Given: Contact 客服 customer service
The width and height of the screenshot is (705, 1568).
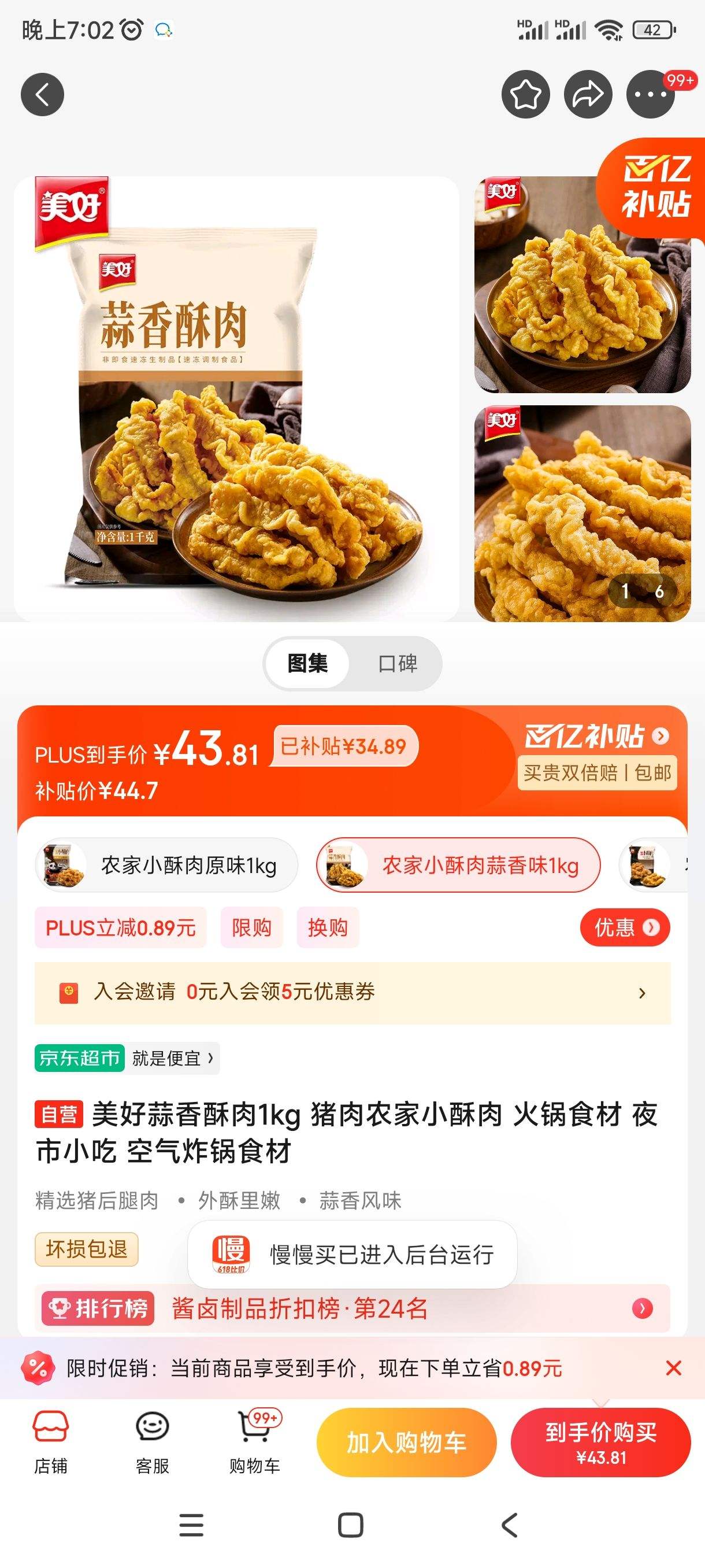Looking at the screenshot, I should (152, 1441).
